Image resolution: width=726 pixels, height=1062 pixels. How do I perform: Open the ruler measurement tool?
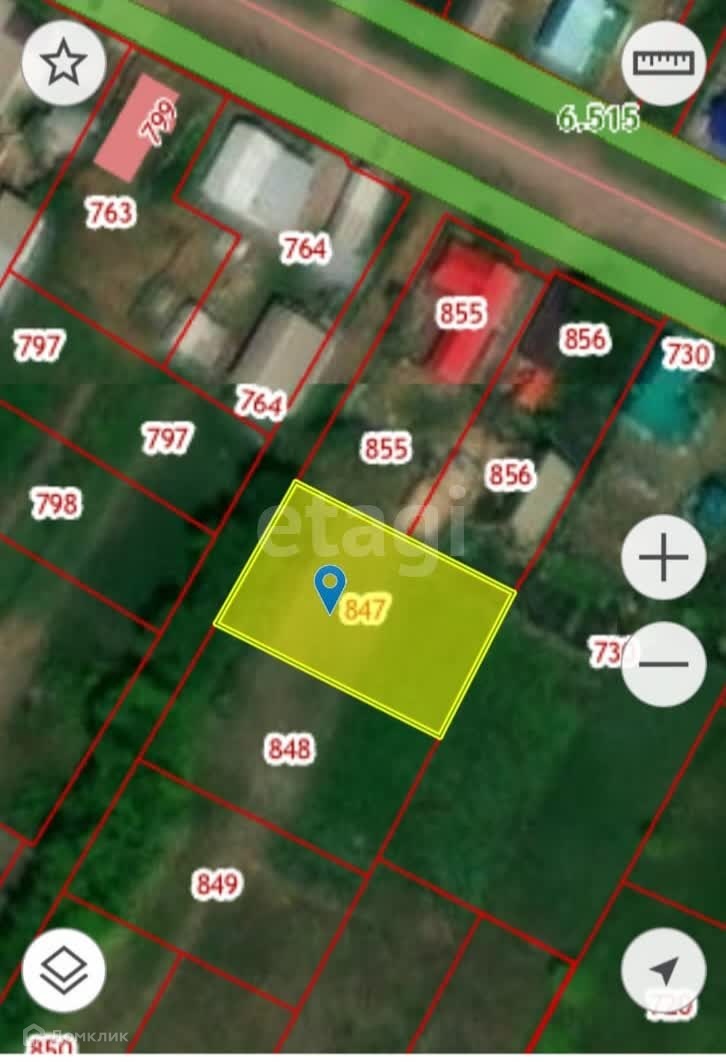(664, 63)
